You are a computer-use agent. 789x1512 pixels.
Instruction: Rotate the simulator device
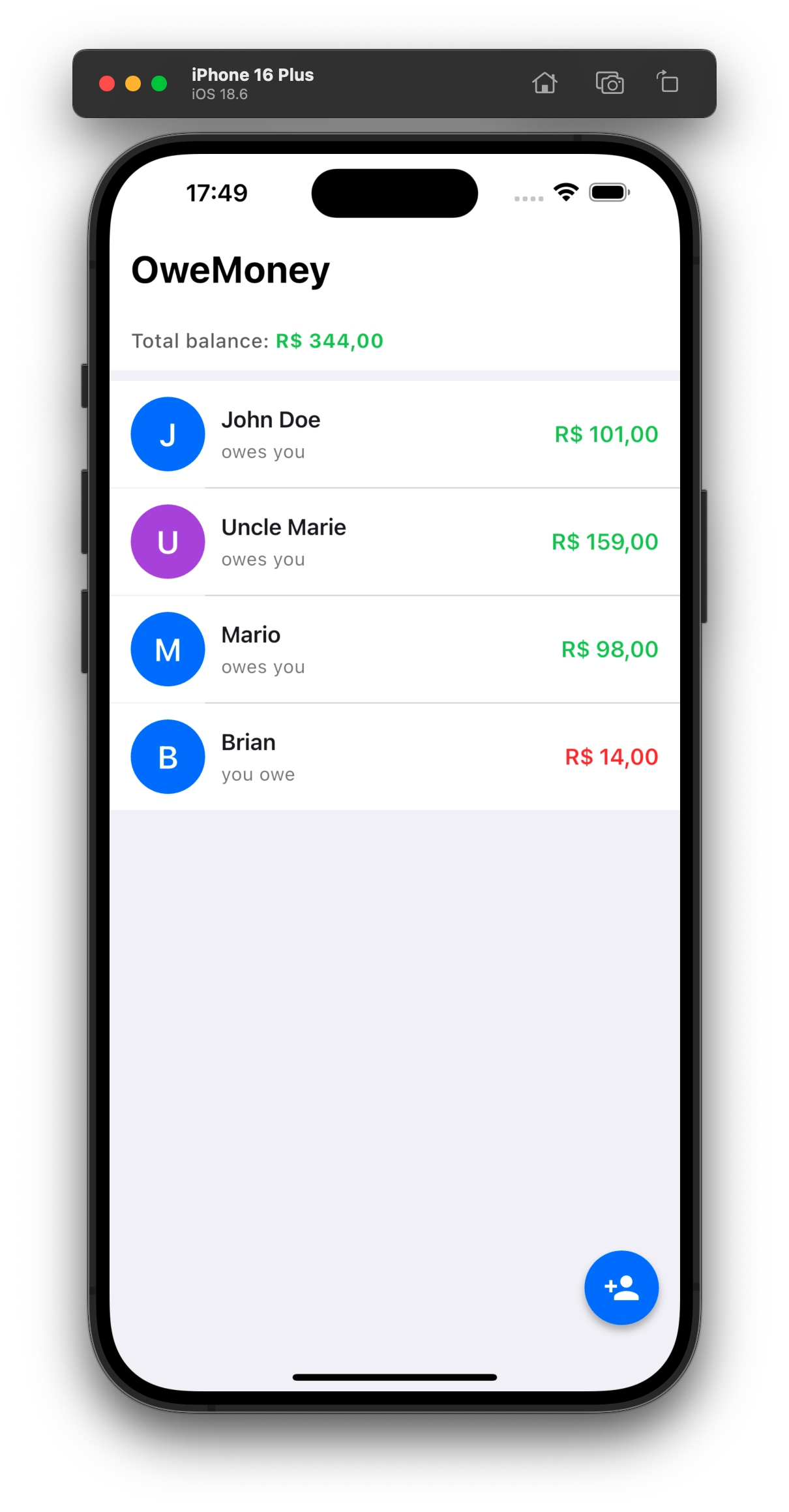pyautogui.click(x=668, y=83)
